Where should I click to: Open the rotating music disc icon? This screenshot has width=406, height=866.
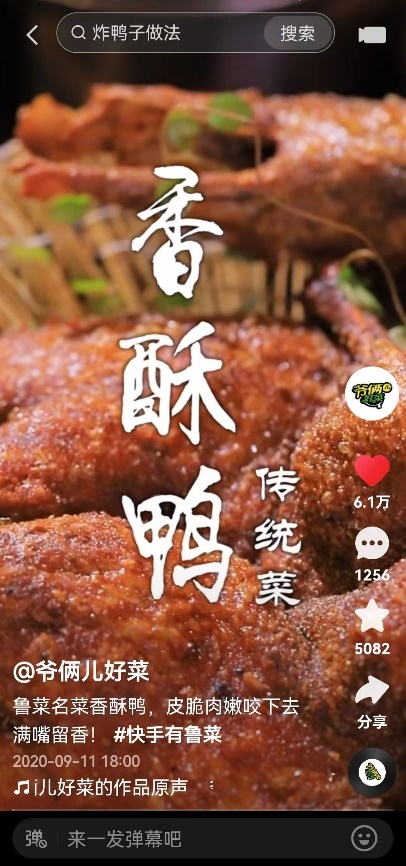point(372,772)
